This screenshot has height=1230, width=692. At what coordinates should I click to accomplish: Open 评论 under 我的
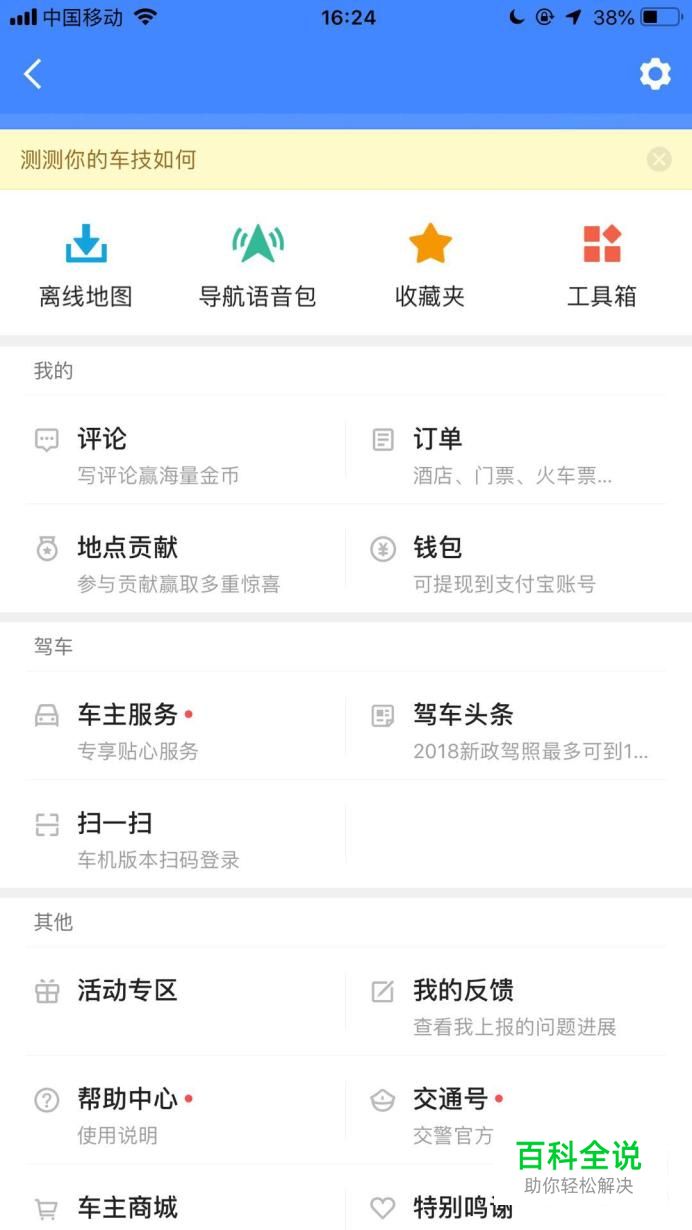pos(186,450)
